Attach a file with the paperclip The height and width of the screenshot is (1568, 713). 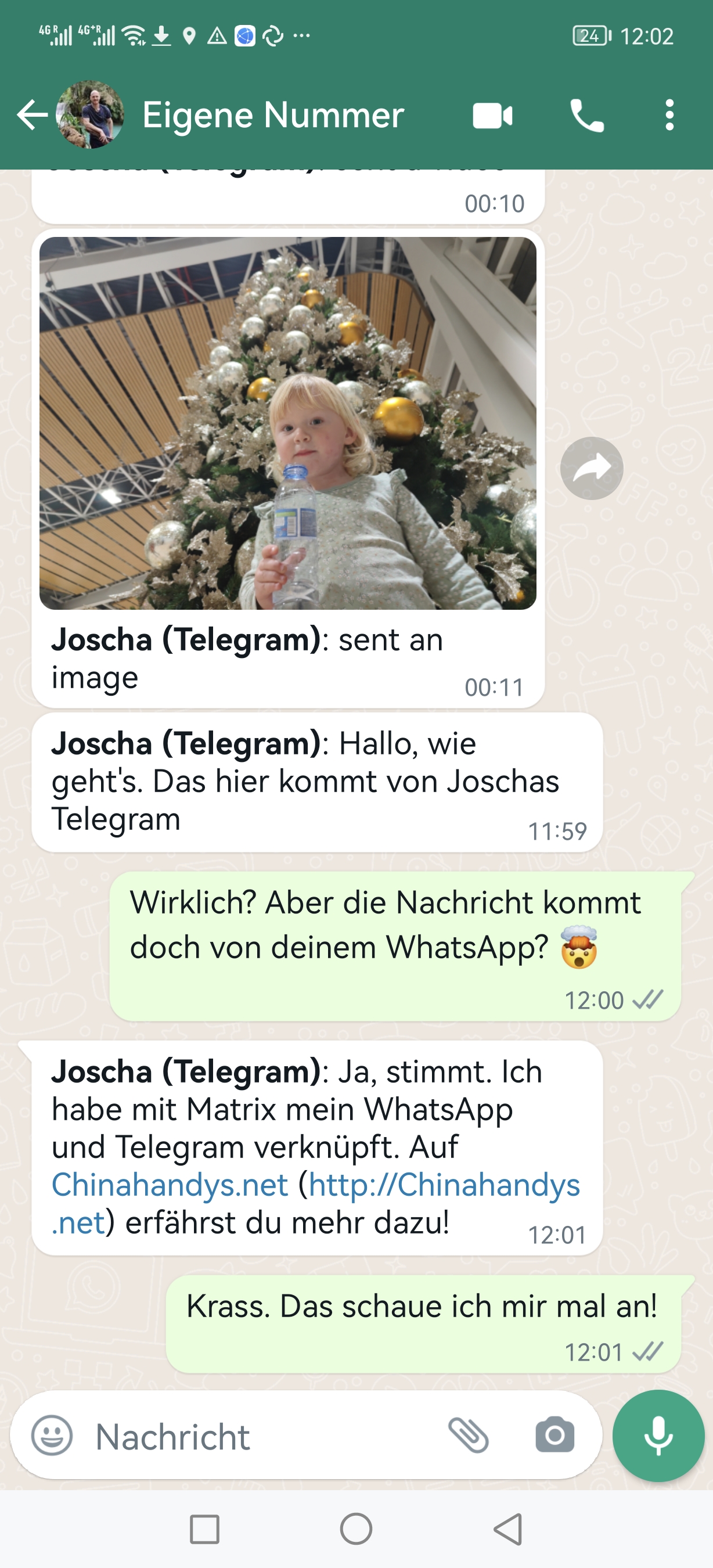[469, 1434]
